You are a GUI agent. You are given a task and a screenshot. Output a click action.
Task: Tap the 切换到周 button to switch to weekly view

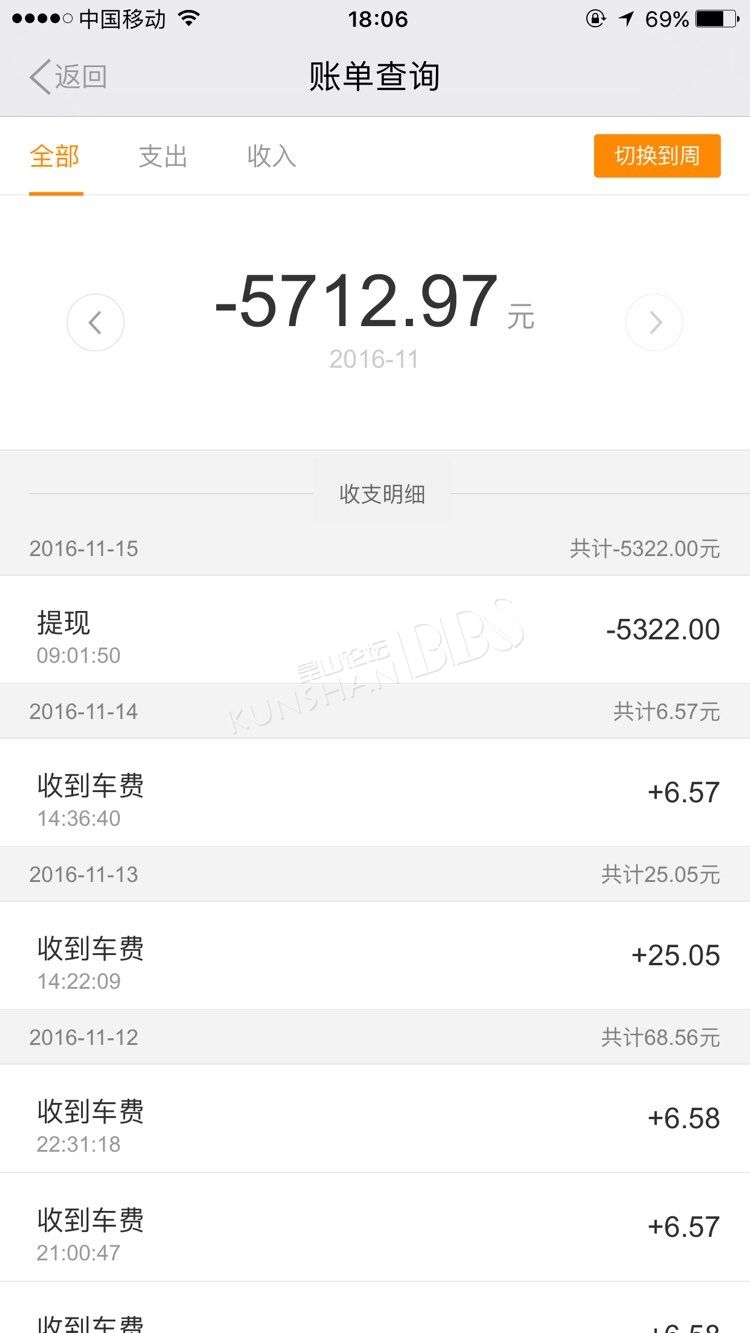656,156
